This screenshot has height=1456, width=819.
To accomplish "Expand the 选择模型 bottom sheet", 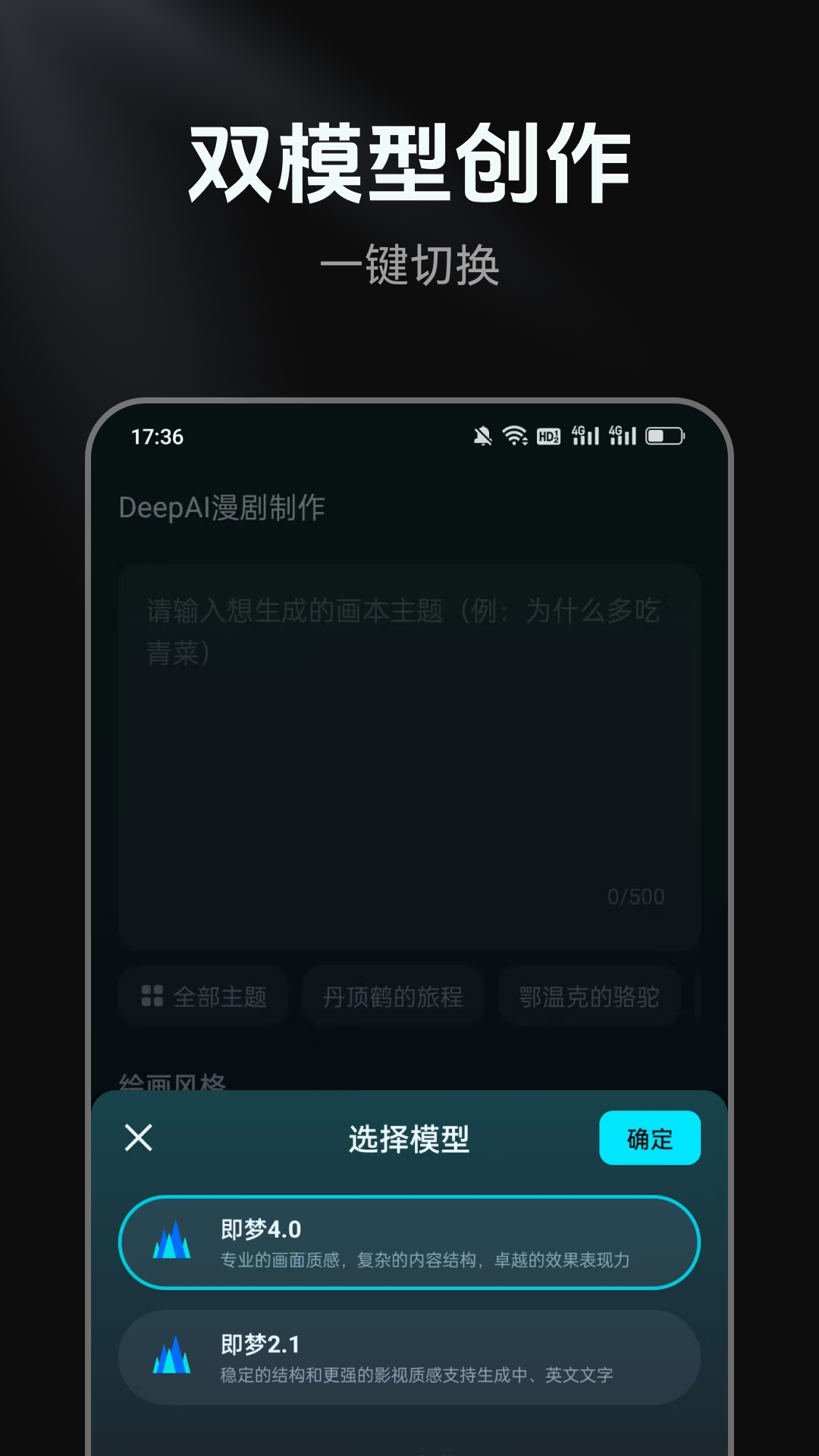I will [x=409, y=1138].
